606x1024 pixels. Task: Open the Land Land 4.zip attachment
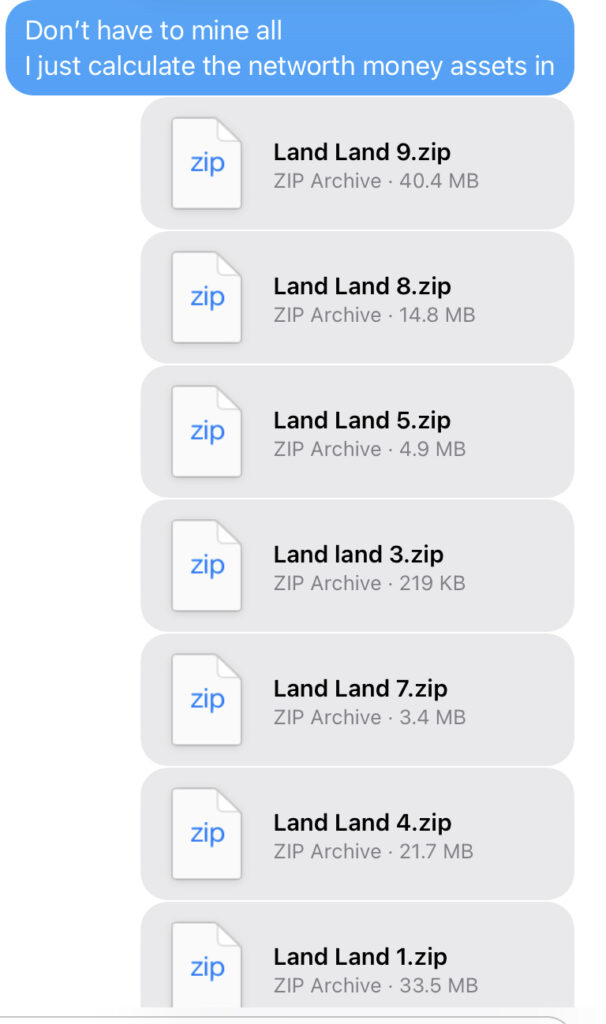point(357,835)
